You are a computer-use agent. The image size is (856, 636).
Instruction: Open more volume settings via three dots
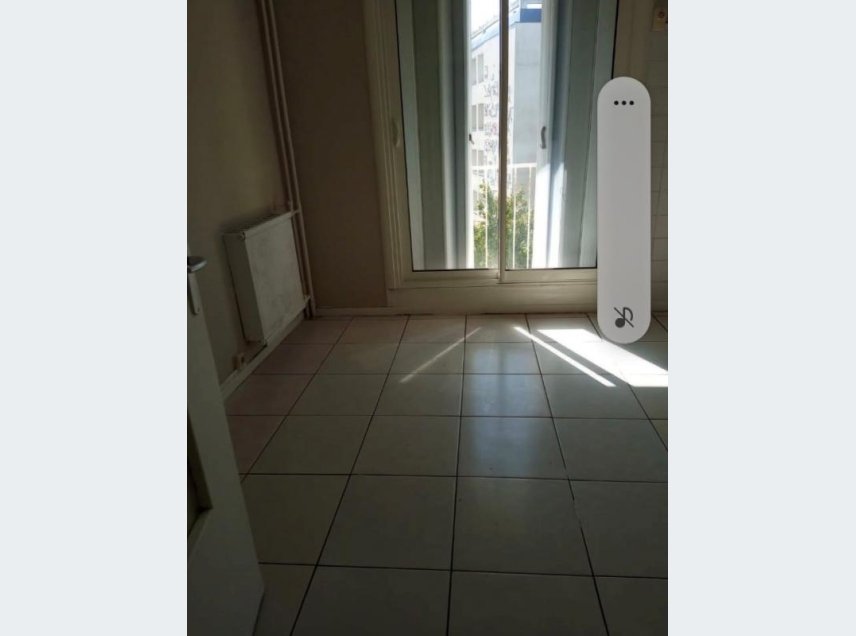[624, 102]
